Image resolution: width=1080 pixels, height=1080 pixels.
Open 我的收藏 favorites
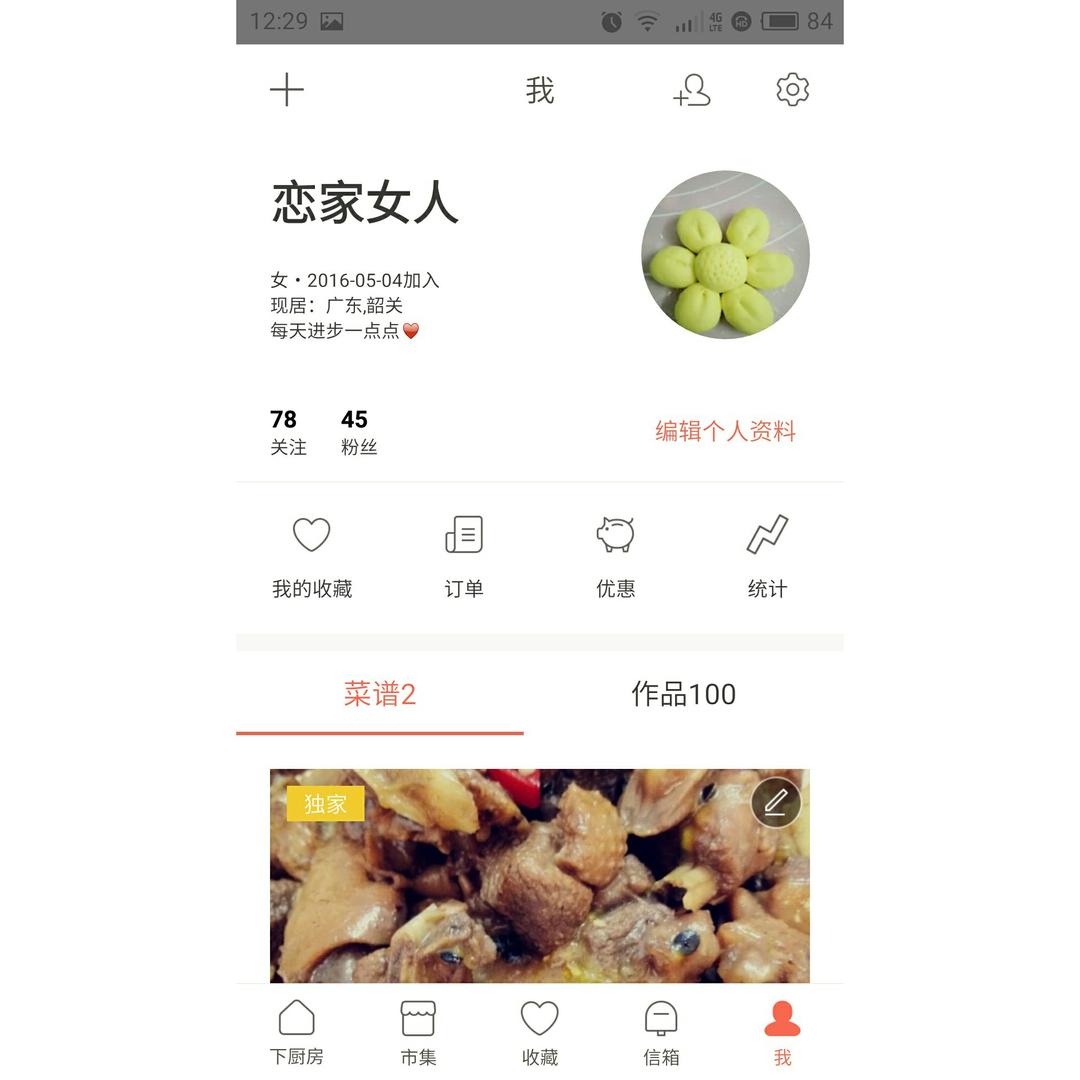tap(312, 557)
